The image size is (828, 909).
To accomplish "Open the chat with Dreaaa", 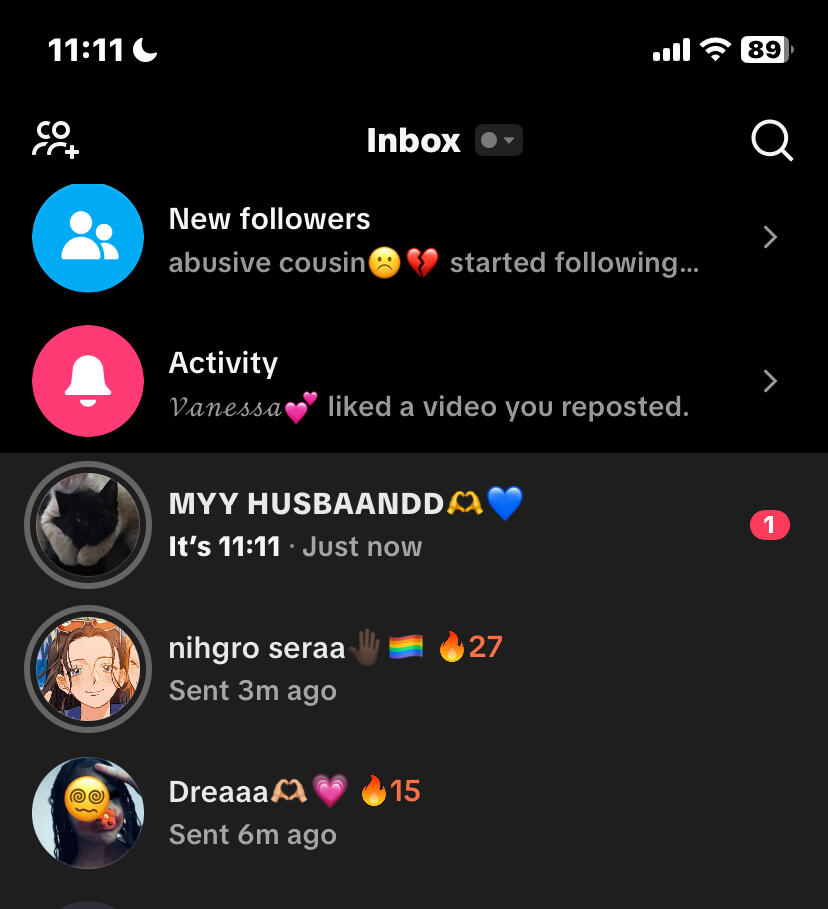I will [414, 812].
